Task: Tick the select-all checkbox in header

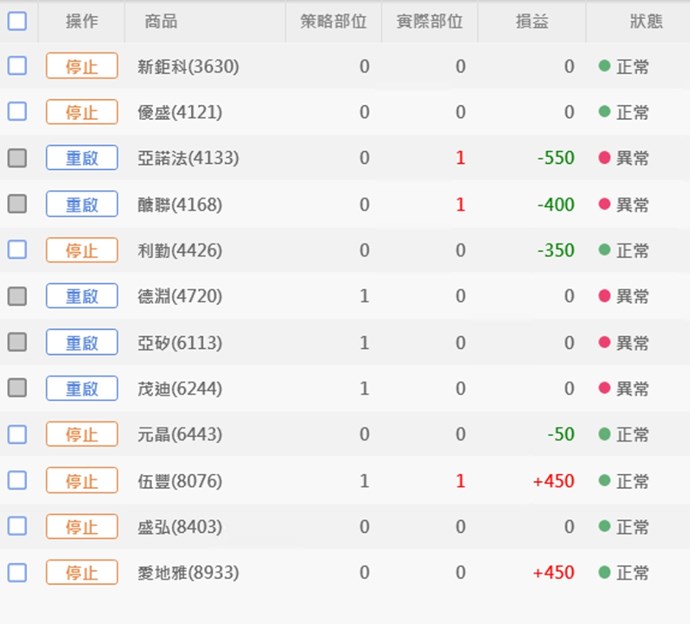Action: (x=17, y=21)
